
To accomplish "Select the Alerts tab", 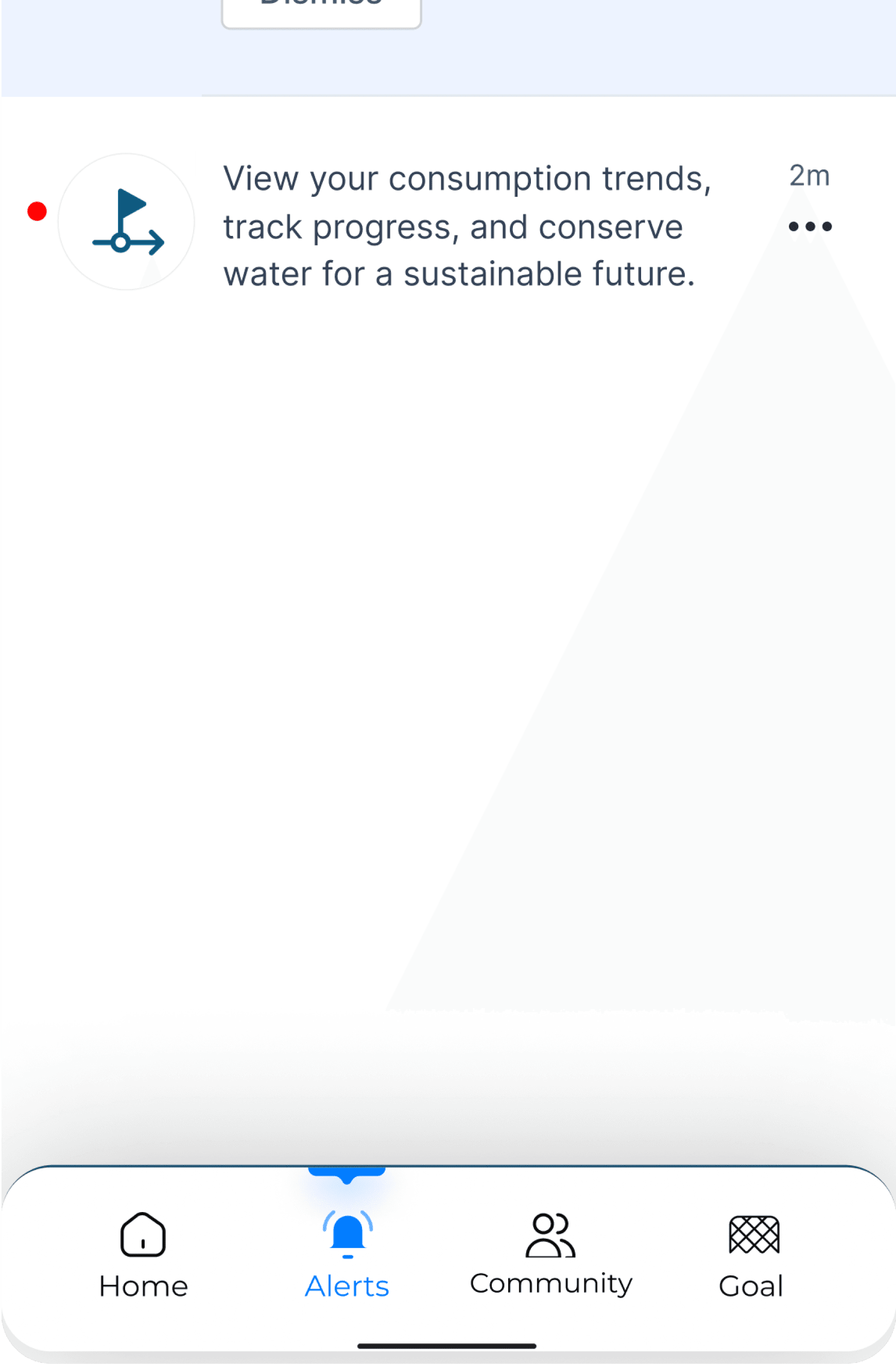I will tap(347, 1255).
